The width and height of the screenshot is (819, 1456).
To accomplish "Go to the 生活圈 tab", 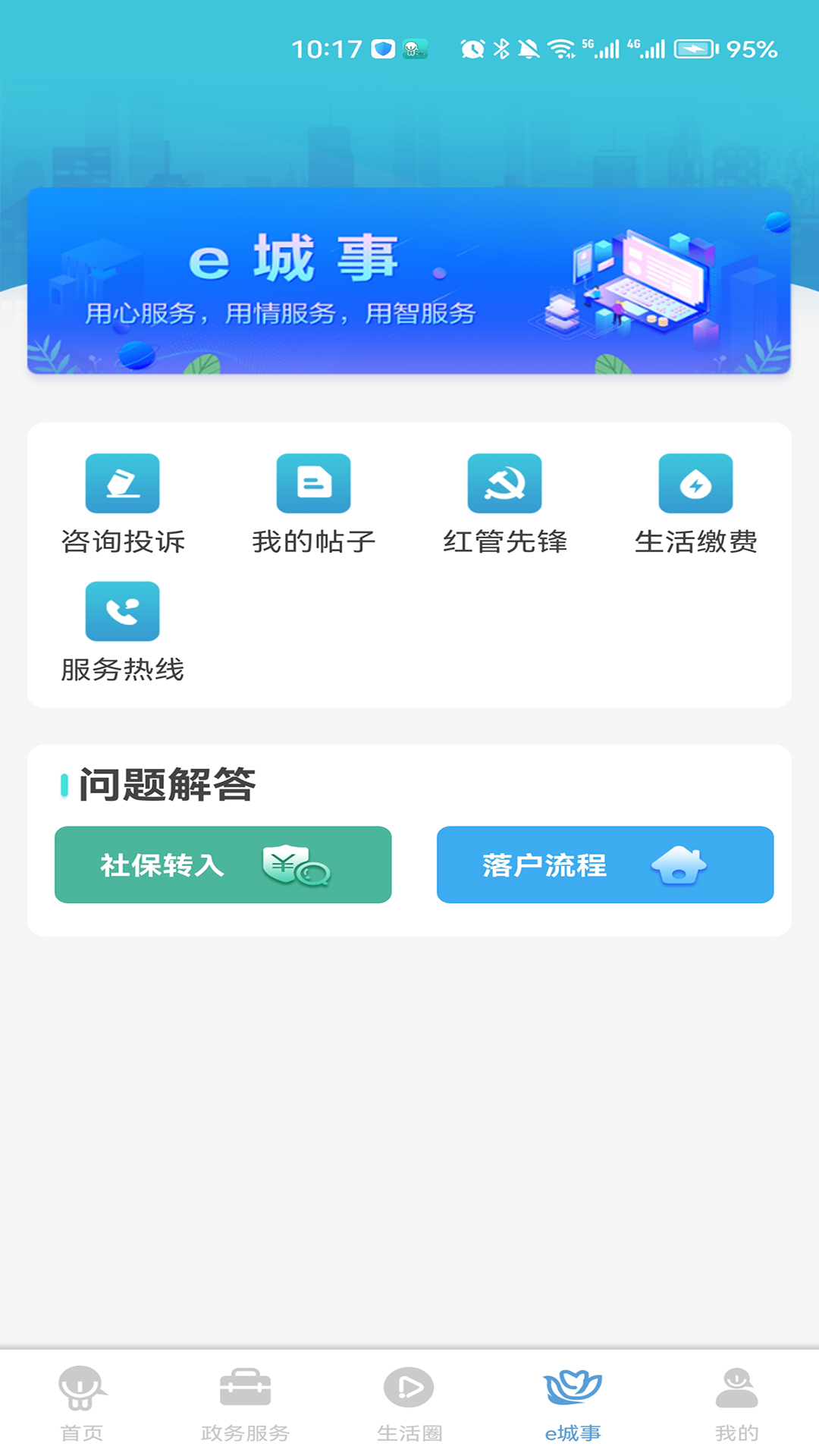I will click(409, 1403).
